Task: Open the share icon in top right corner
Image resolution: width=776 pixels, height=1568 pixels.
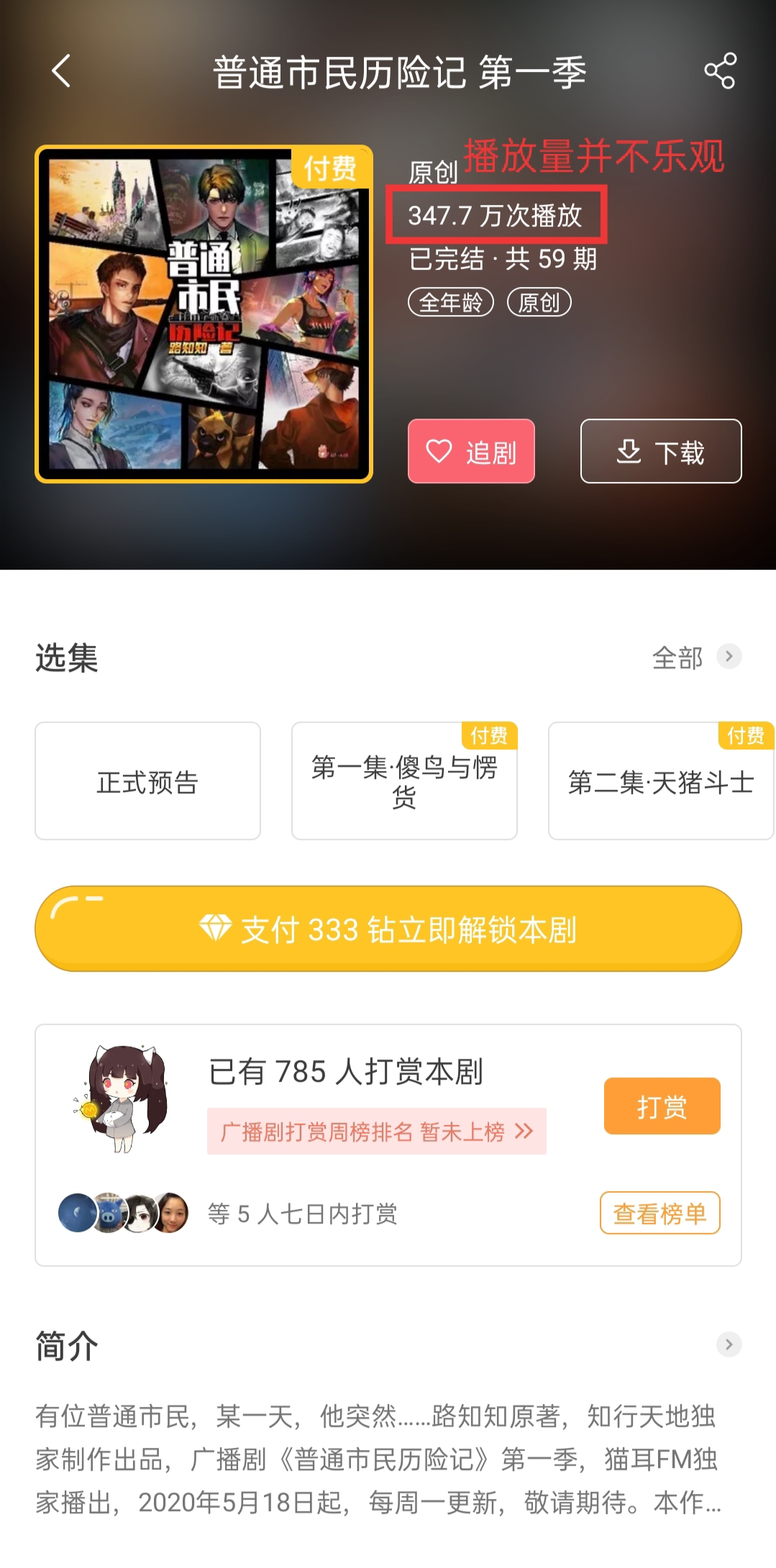Action: (x=718, y=71)
